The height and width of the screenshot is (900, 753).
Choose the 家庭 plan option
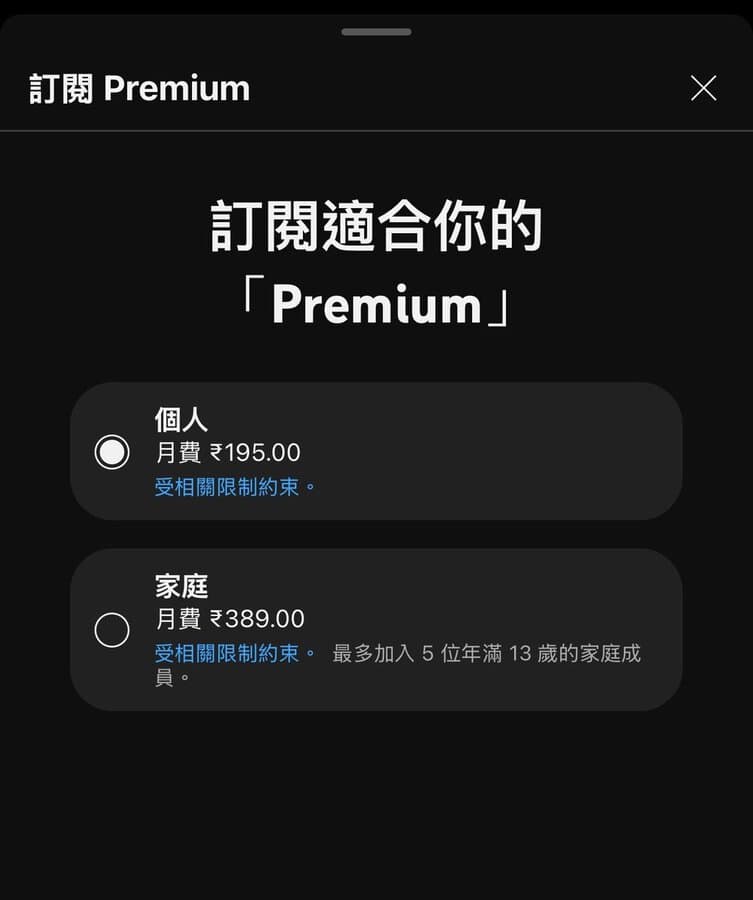click(112, 630)
